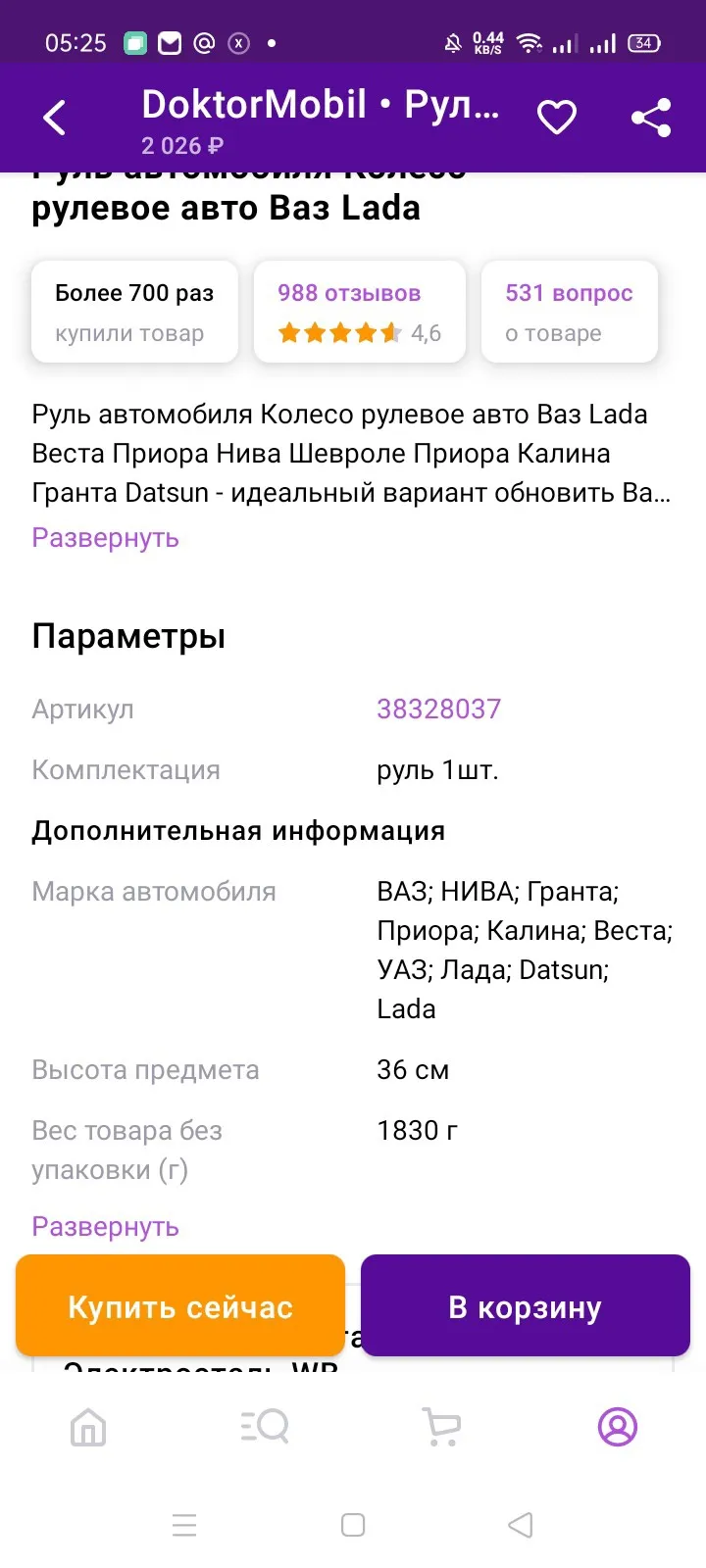Share this product listing
Viewport: 706px width, 1568px height.
[651, 118]
